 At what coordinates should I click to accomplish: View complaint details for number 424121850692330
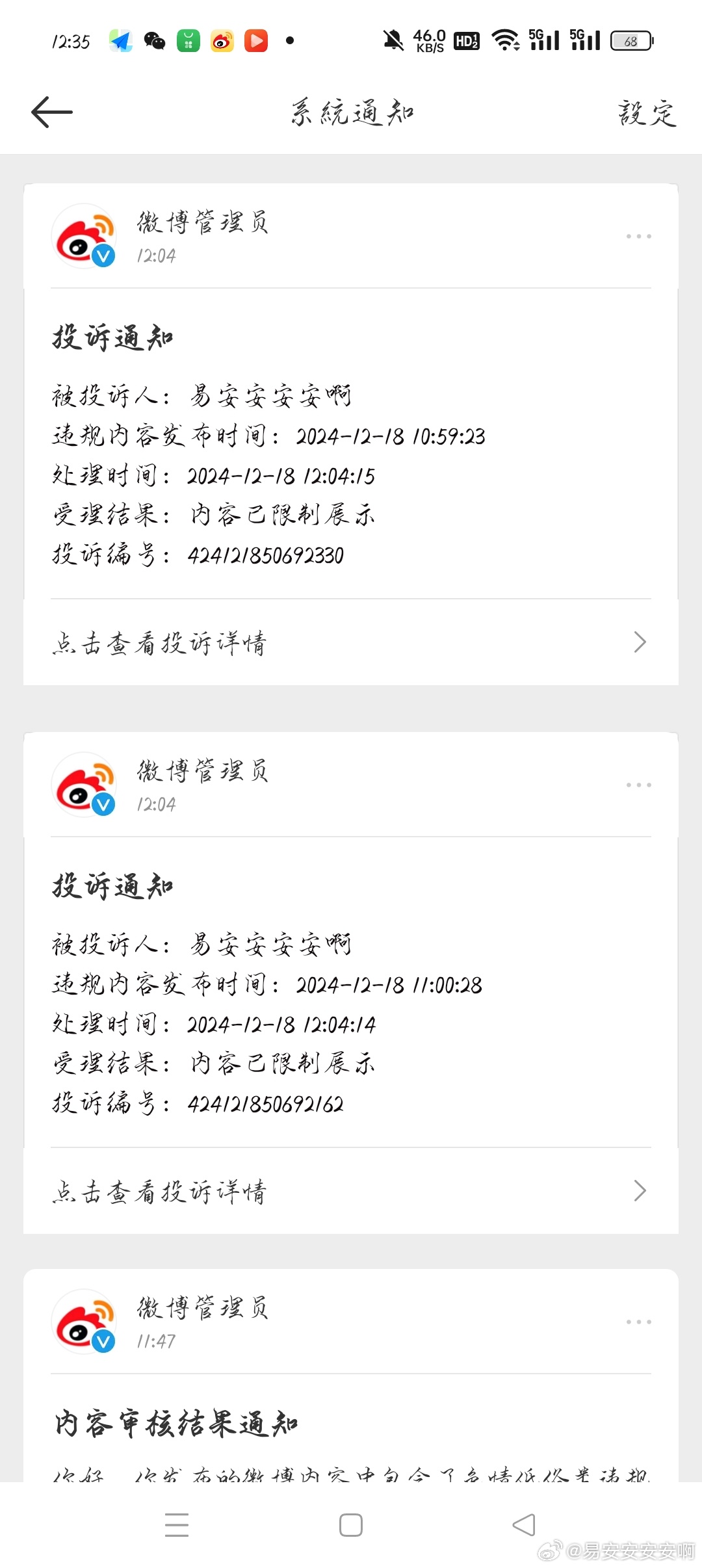[351, 642]
